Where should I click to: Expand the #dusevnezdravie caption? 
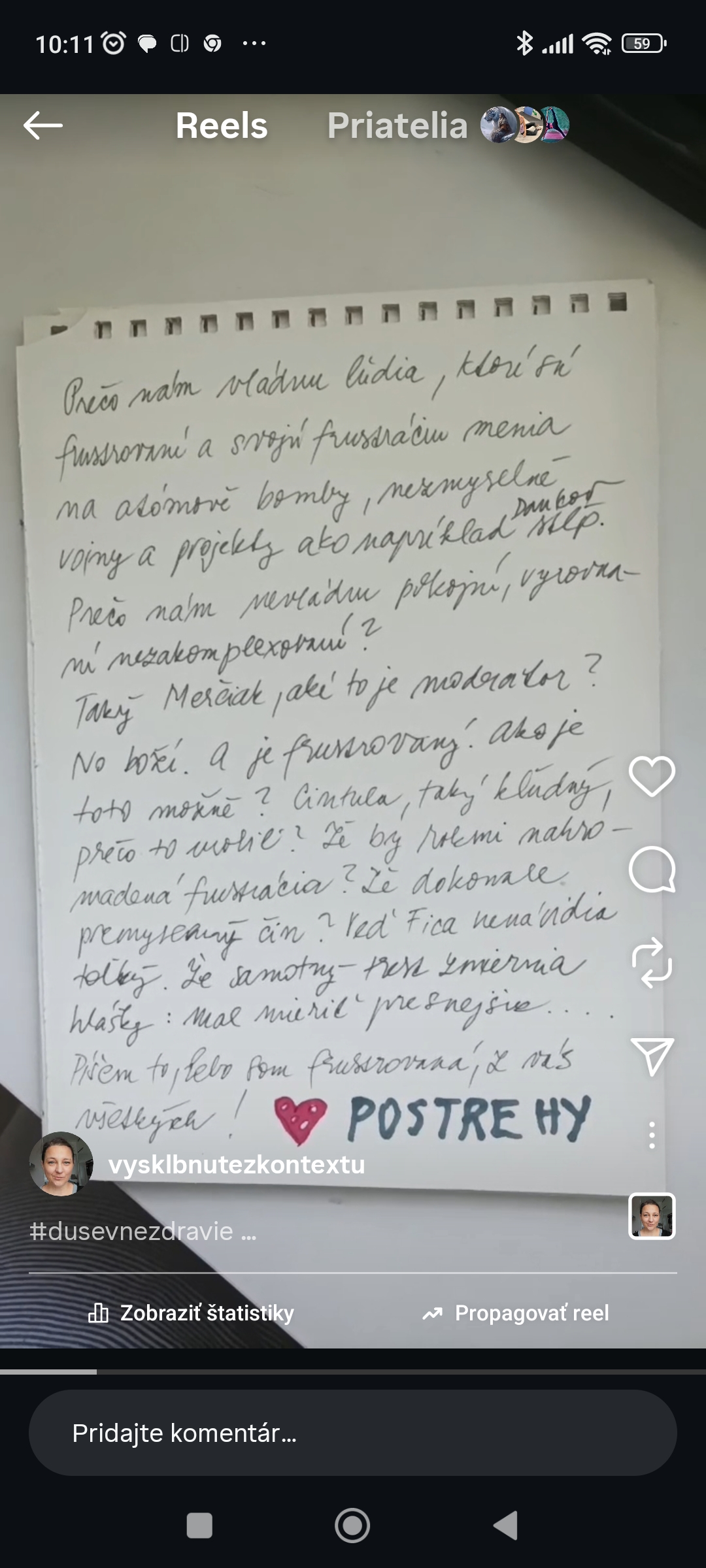pyautogui.click(x=143, y=1232)
